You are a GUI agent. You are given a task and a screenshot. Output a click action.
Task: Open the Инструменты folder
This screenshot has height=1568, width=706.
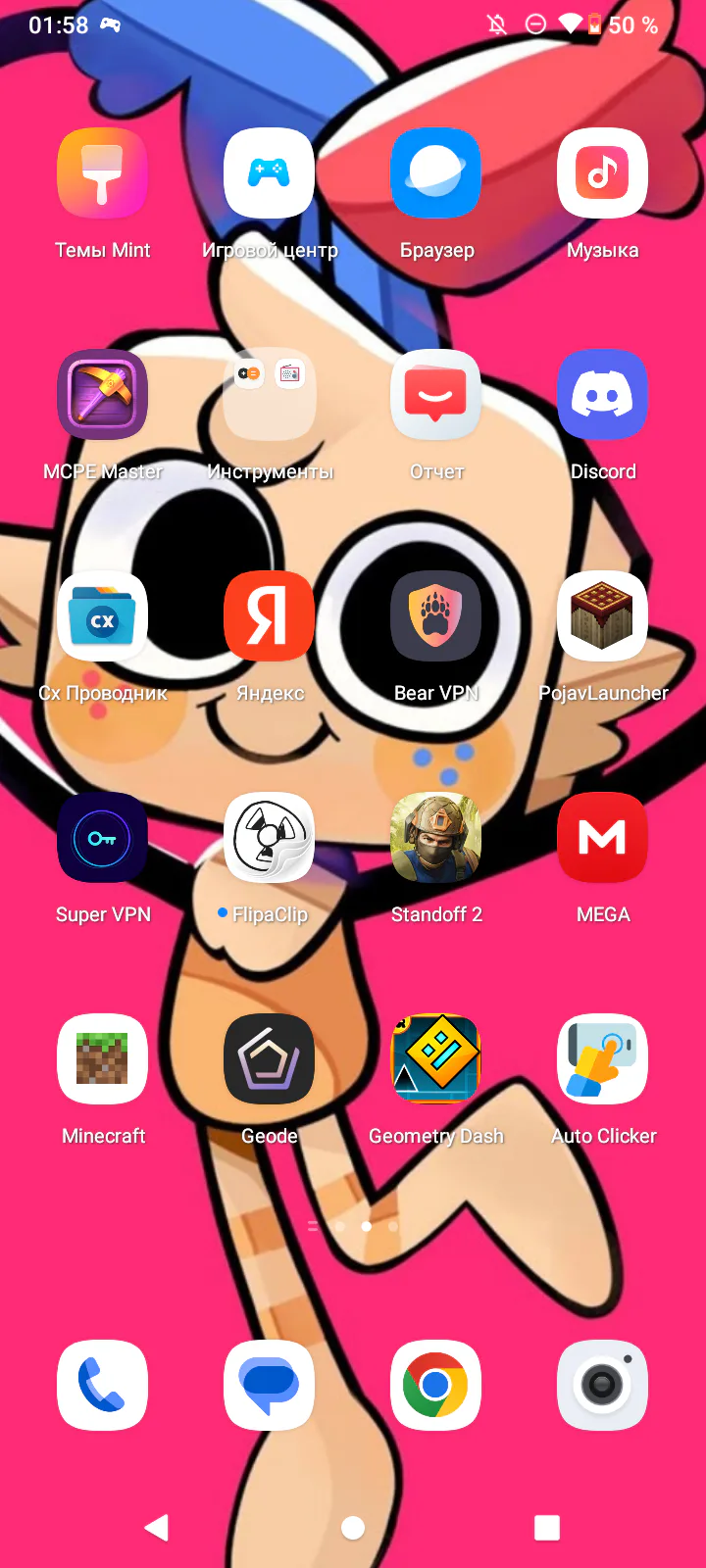point(270,394)
